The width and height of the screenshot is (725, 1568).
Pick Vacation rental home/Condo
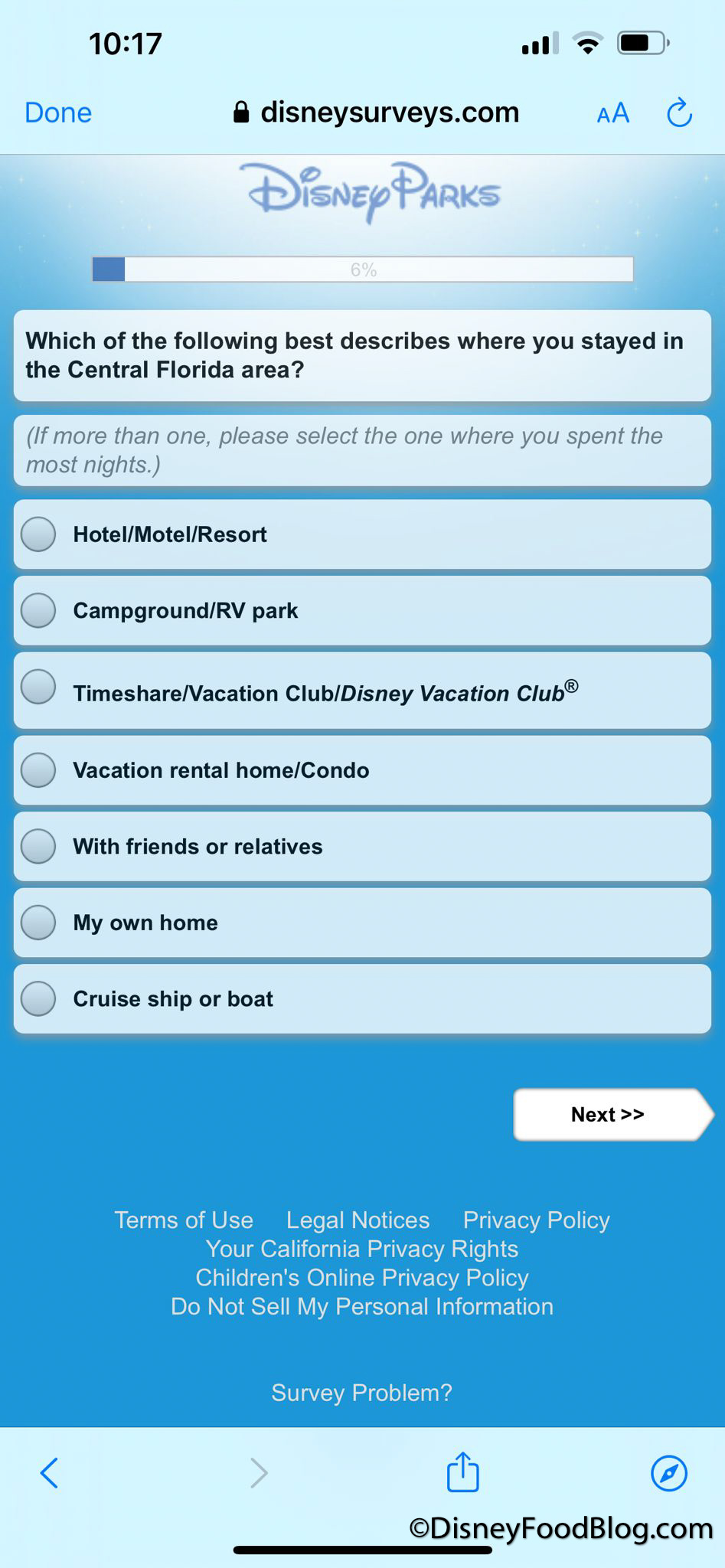[38, 770]
